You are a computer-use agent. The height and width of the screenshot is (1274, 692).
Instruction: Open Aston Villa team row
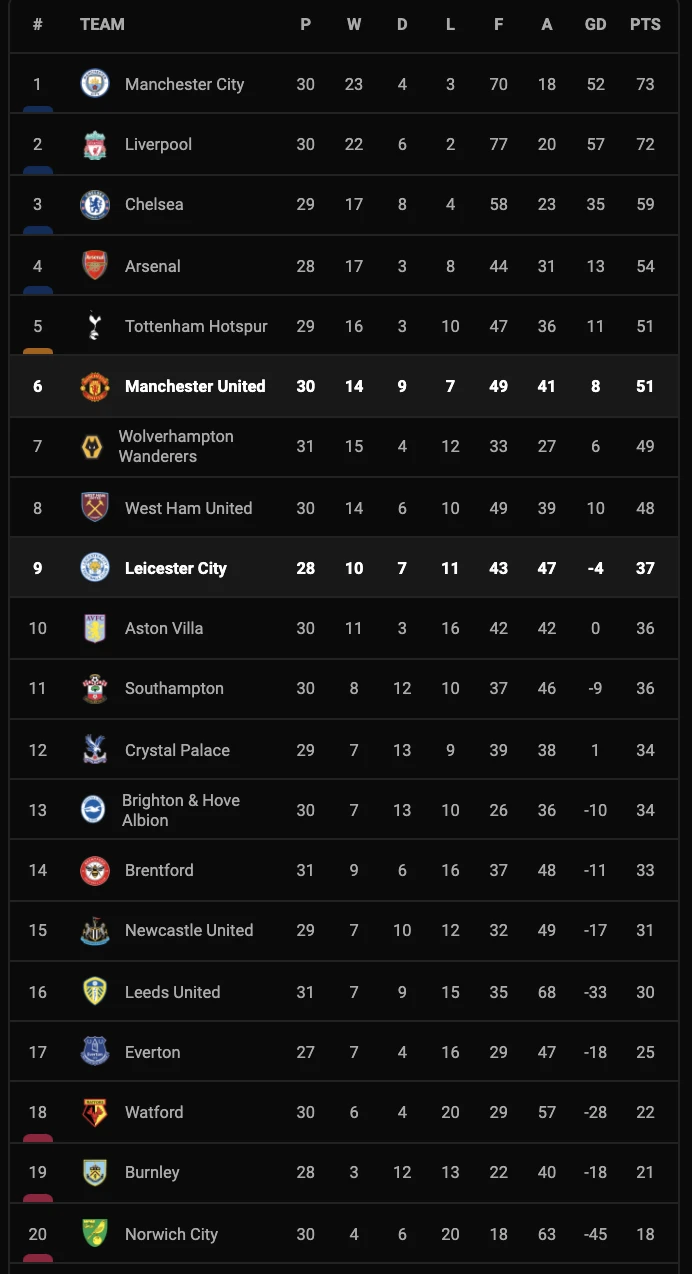[x=164, y=628]
